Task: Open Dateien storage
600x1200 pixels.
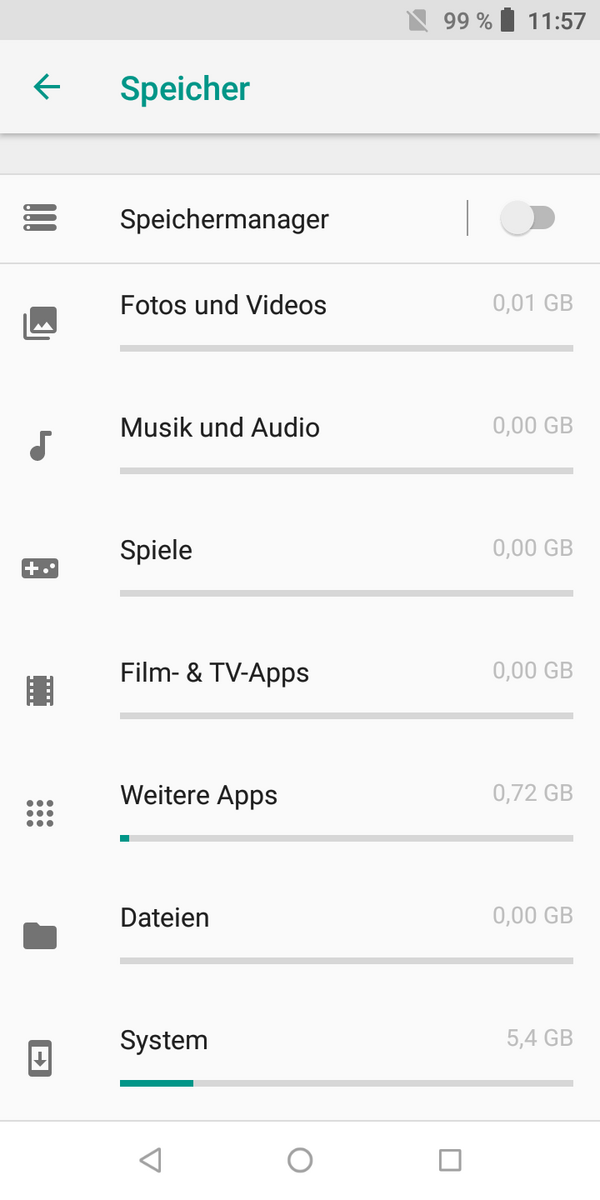Action: 300,935
